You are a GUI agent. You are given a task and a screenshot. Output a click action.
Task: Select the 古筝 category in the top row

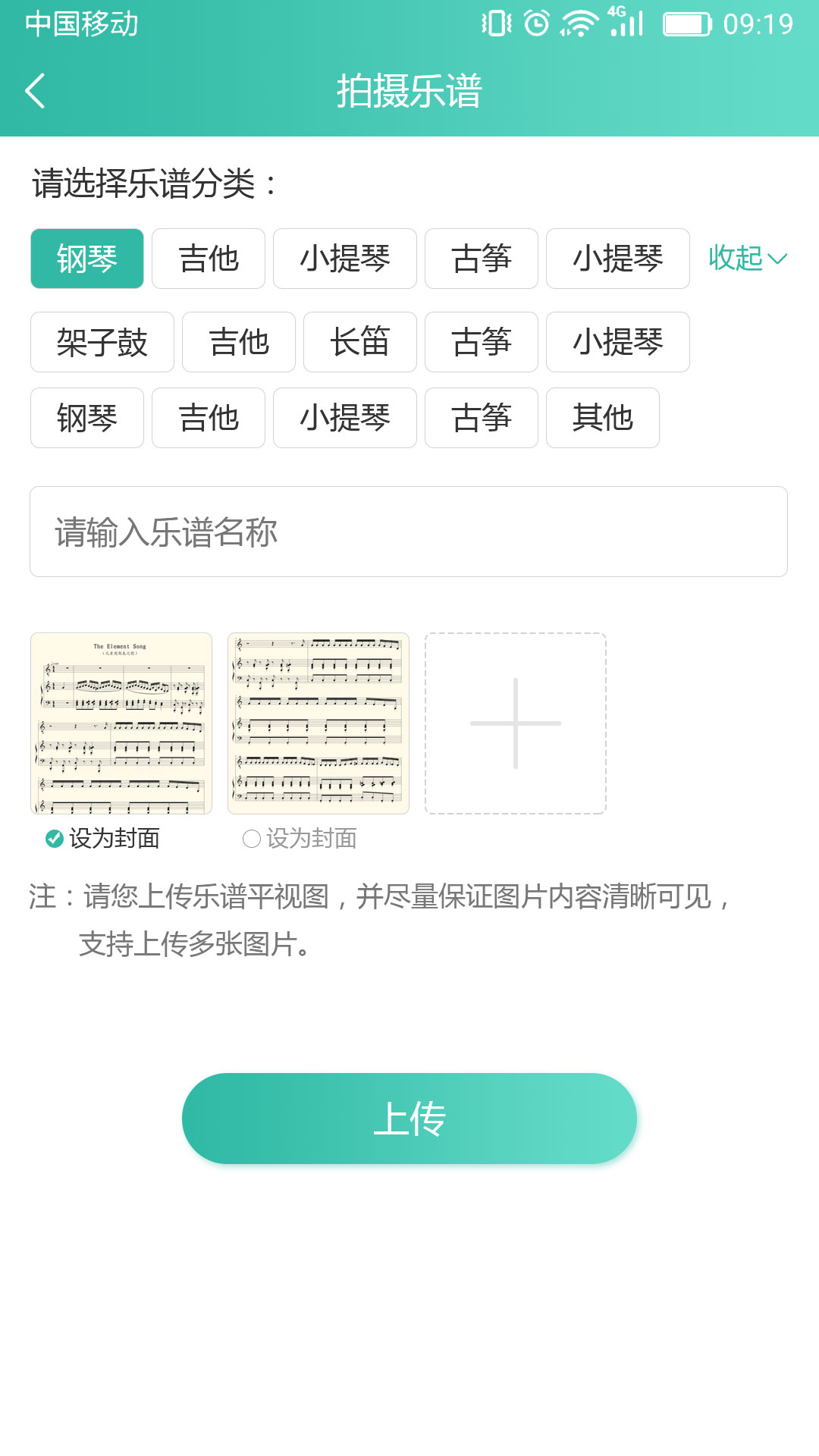coord(482,259)
